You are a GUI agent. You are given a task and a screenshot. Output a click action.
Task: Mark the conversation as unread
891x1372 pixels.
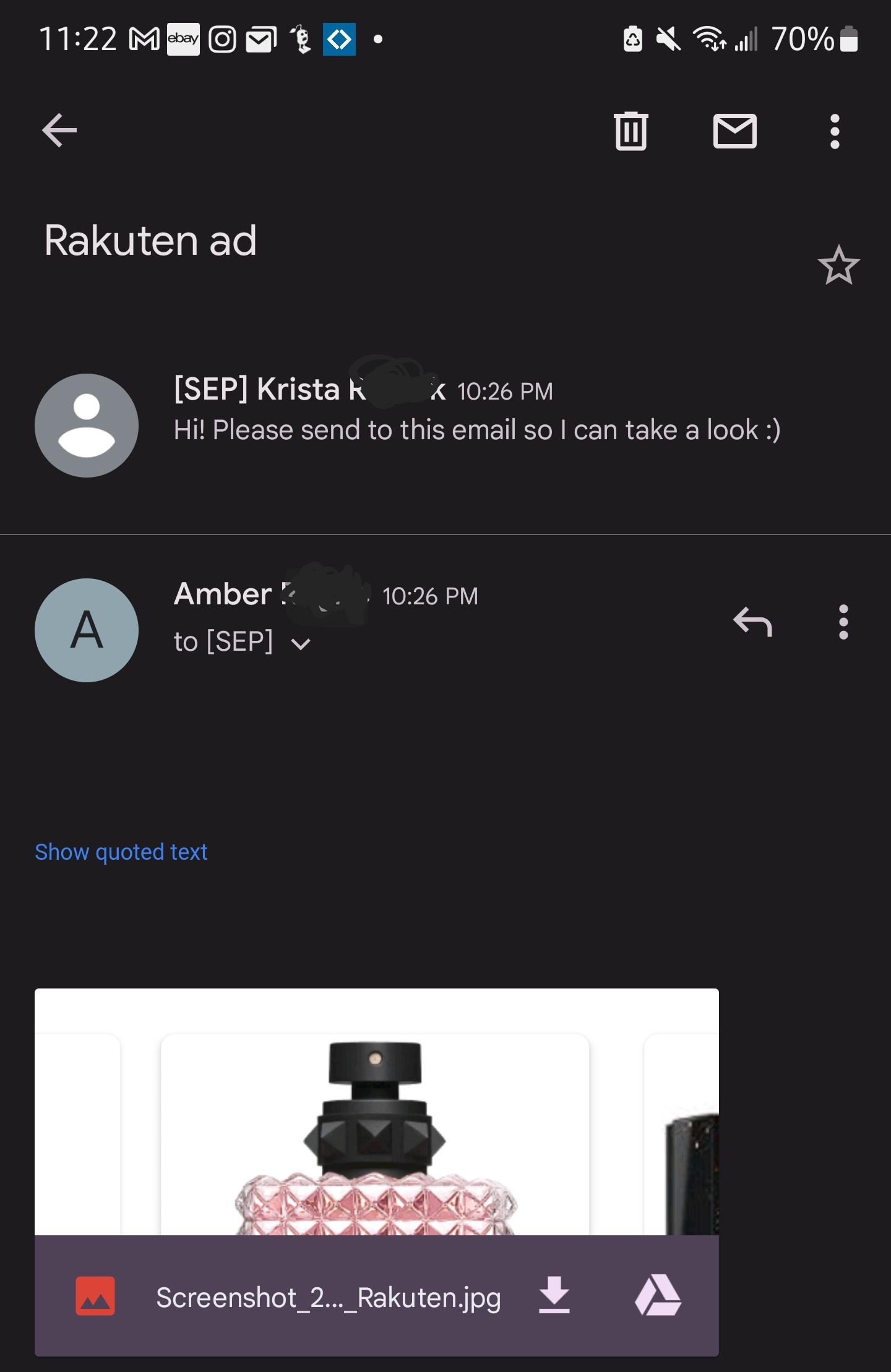tap(736, 132)
